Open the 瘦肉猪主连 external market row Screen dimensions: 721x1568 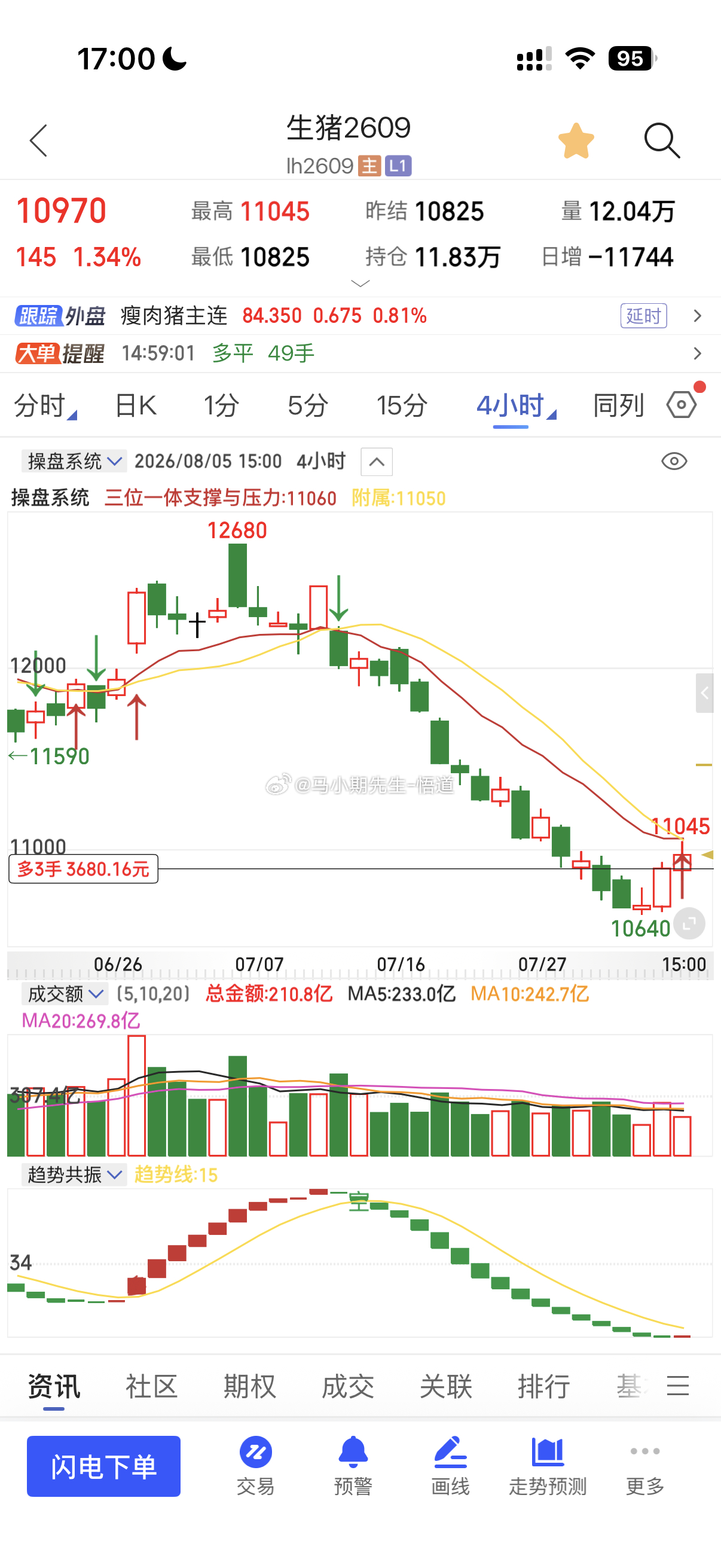[x=360, y=315]
